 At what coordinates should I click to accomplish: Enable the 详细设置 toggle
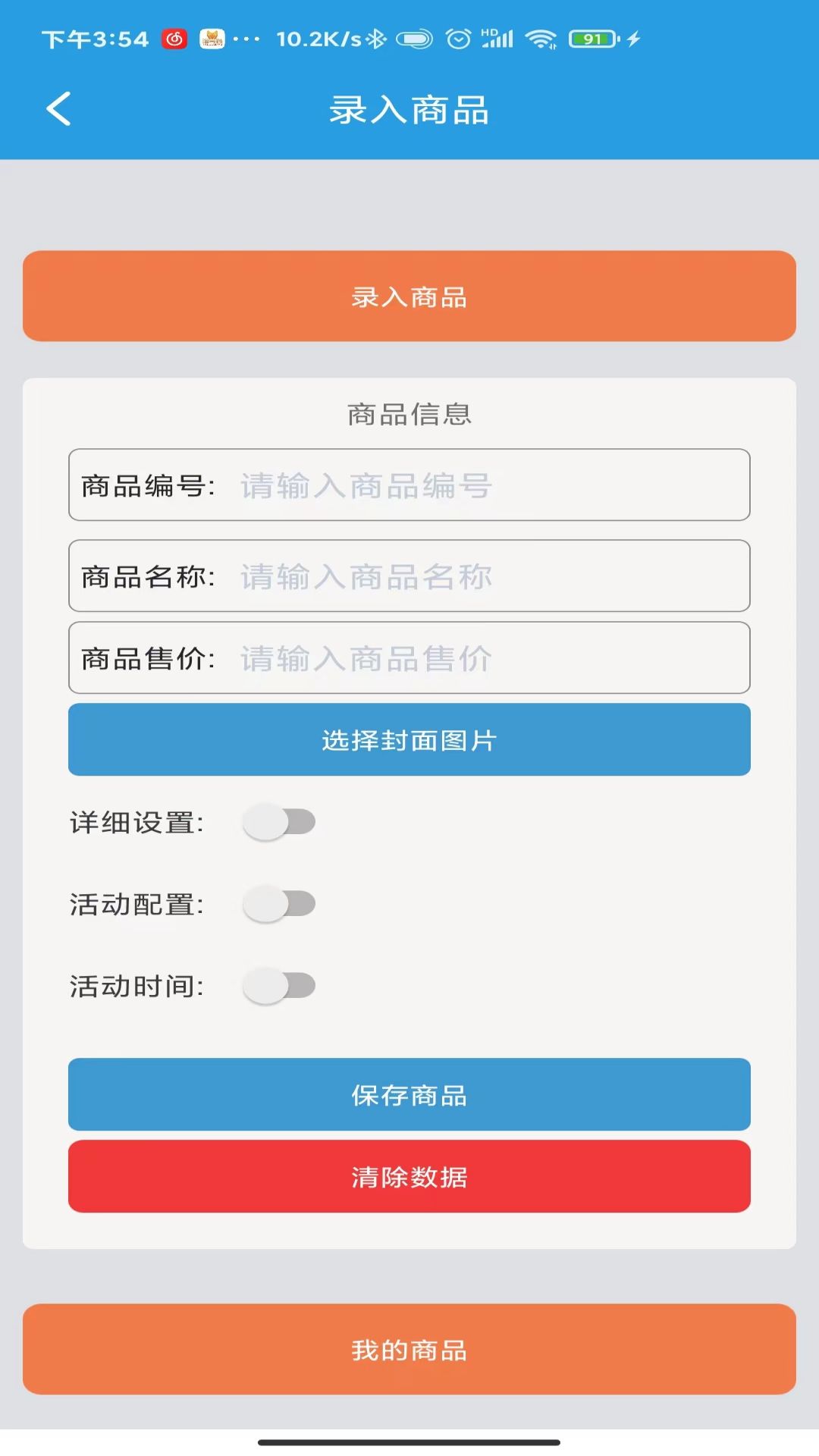point(279,821)
